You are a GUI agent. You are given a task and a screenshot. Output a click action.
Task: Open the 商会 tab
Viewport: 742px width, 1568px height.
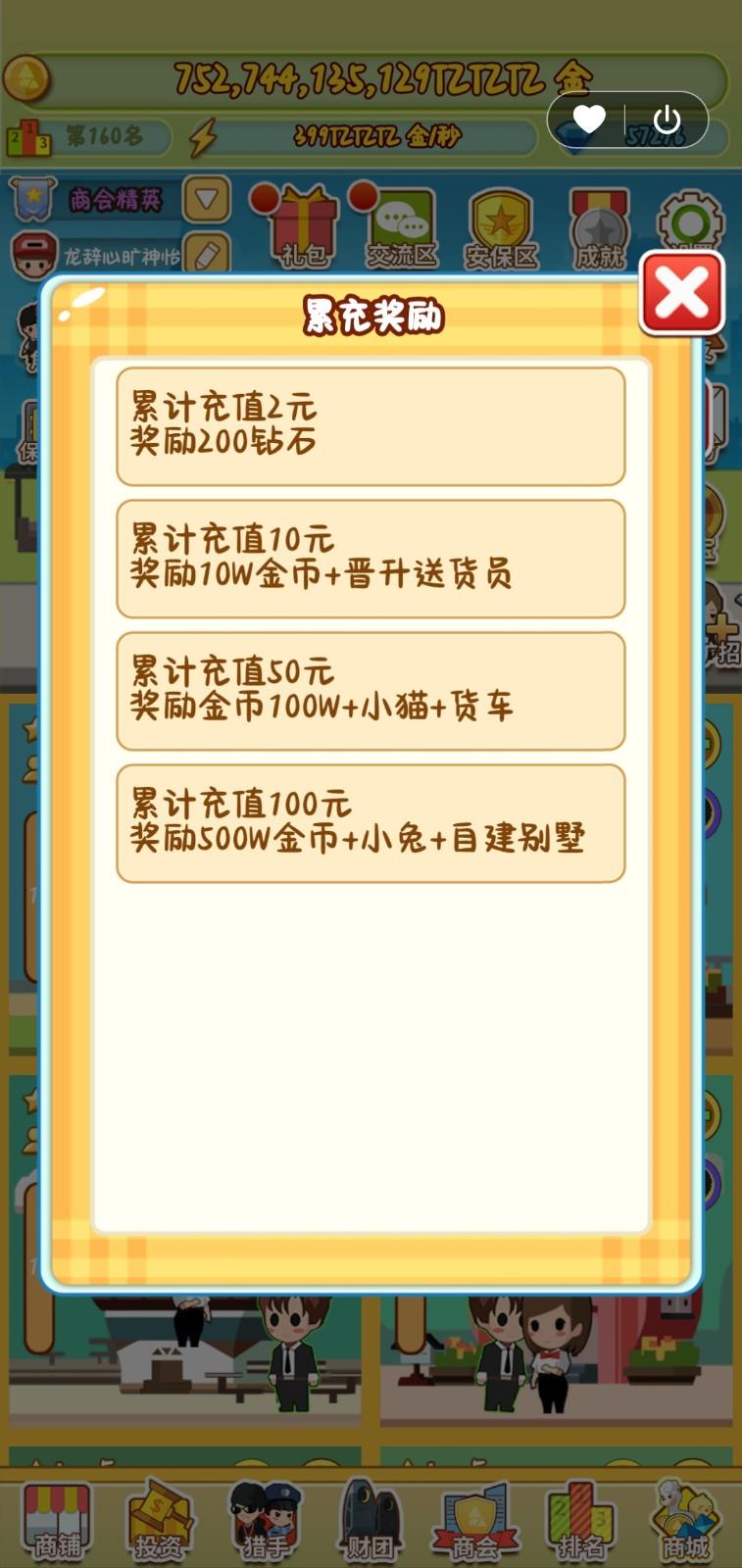pos(475,1521)
